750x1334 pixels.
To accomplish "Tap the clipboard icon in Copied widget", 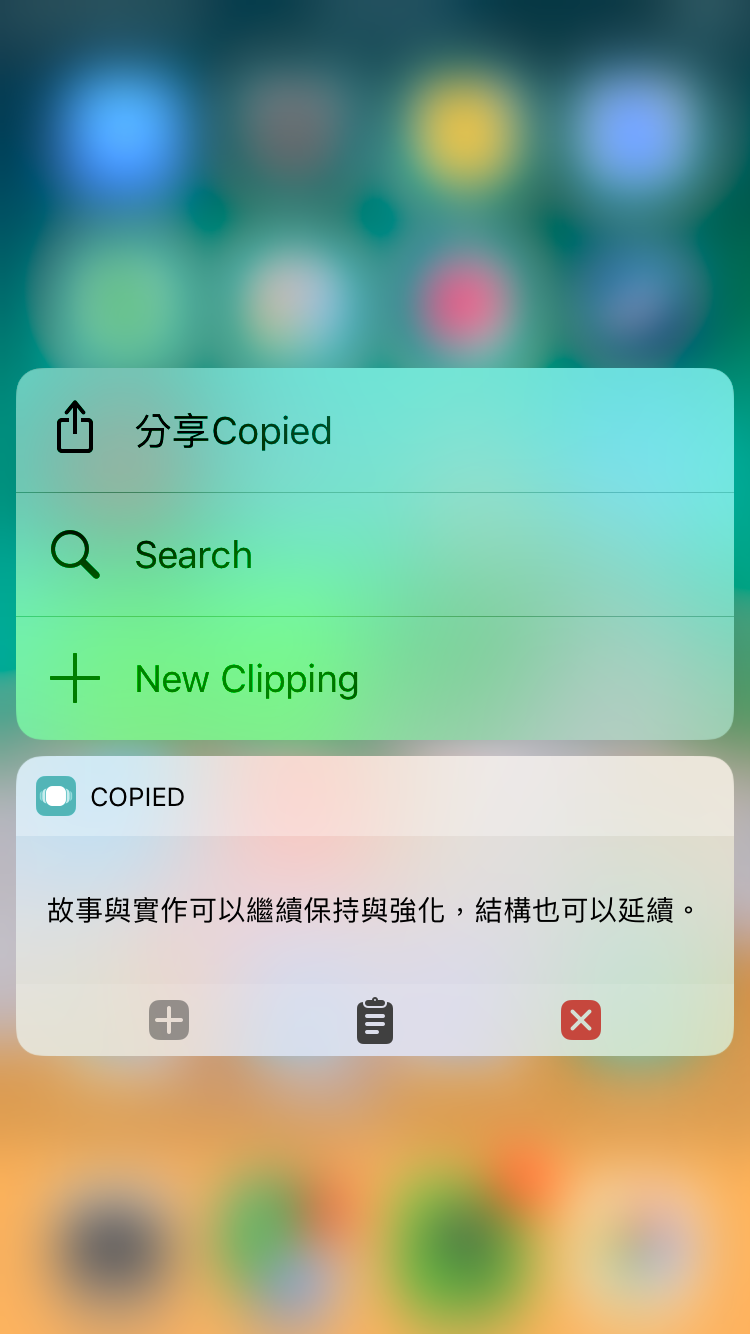I will coord(375,1020).
